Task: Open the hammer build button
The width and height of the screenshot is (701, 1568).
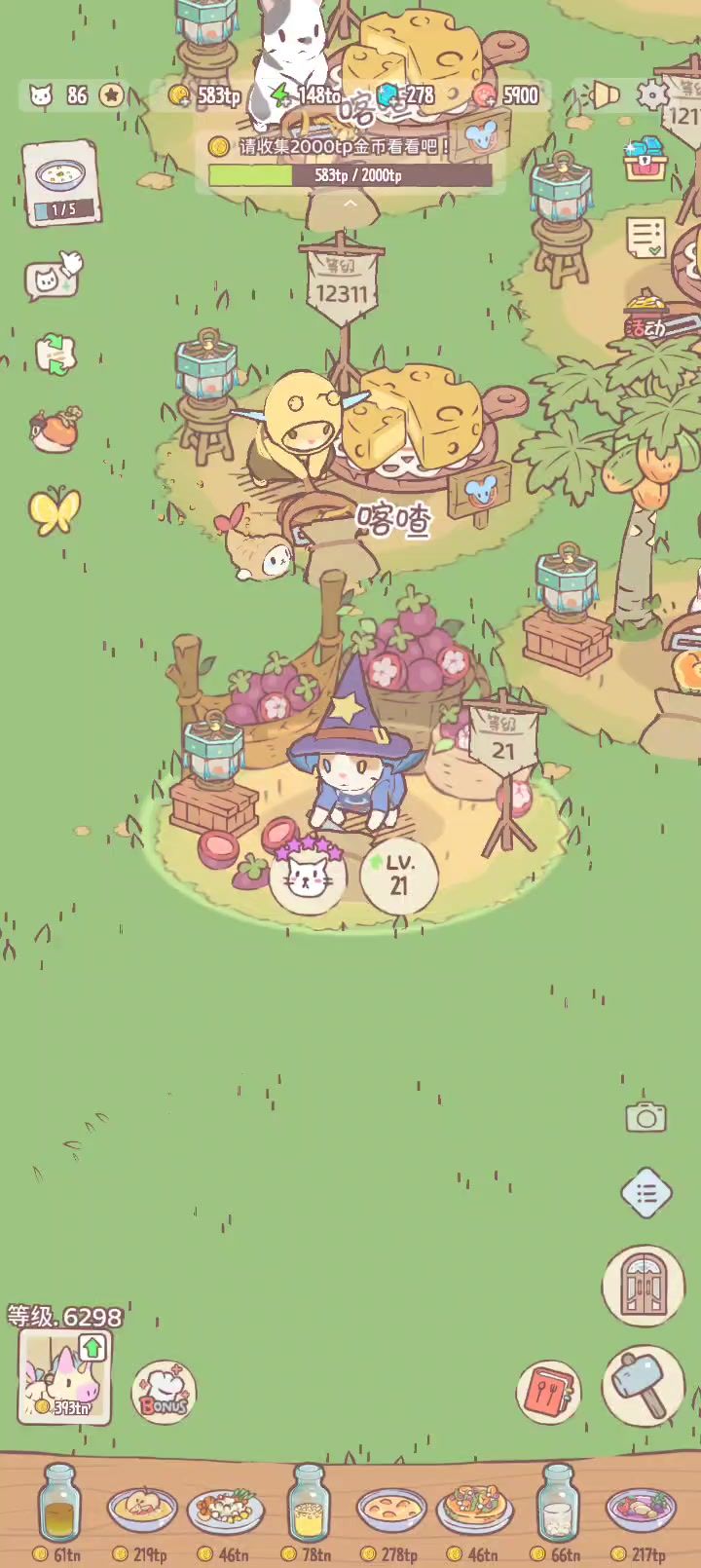Action: click(643, 1385)
